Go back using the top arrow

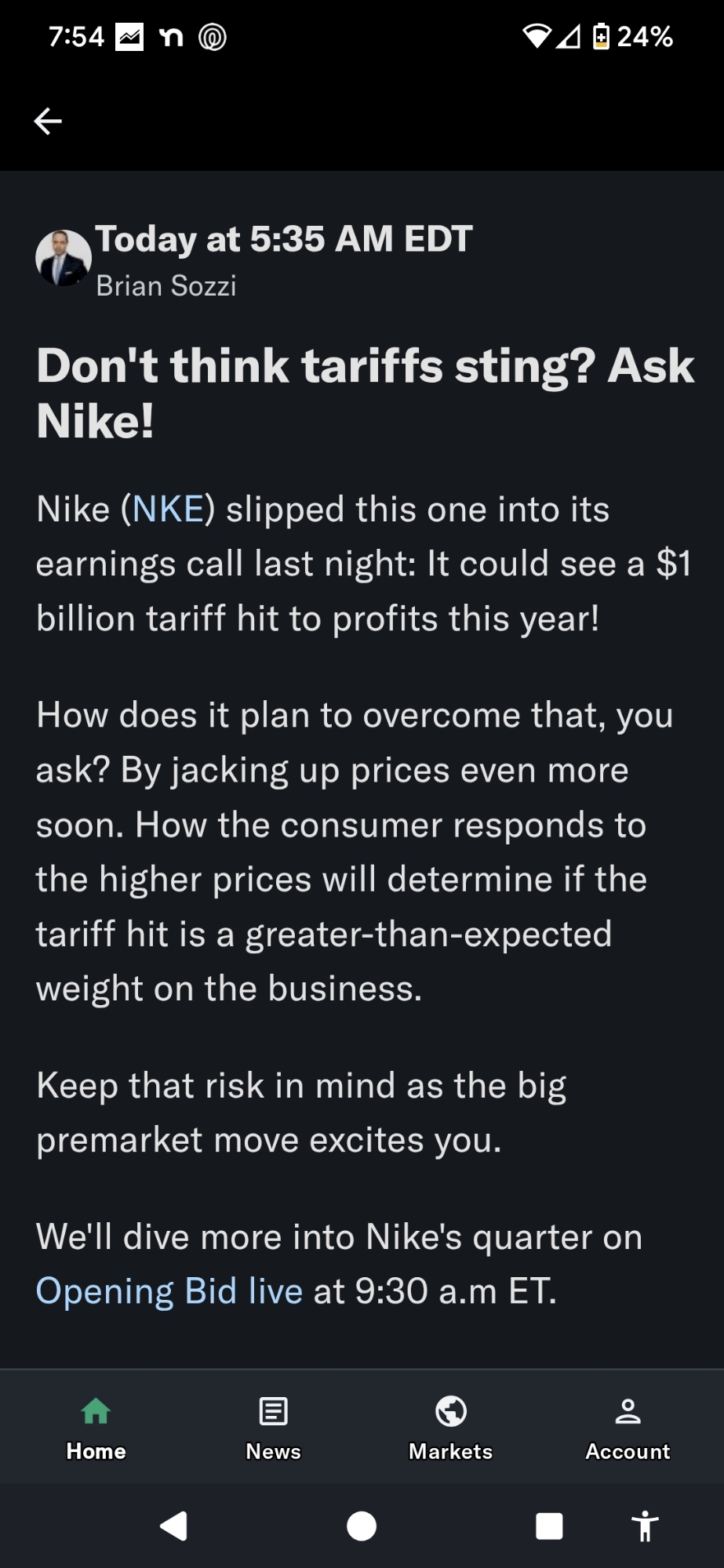[48, 121]
